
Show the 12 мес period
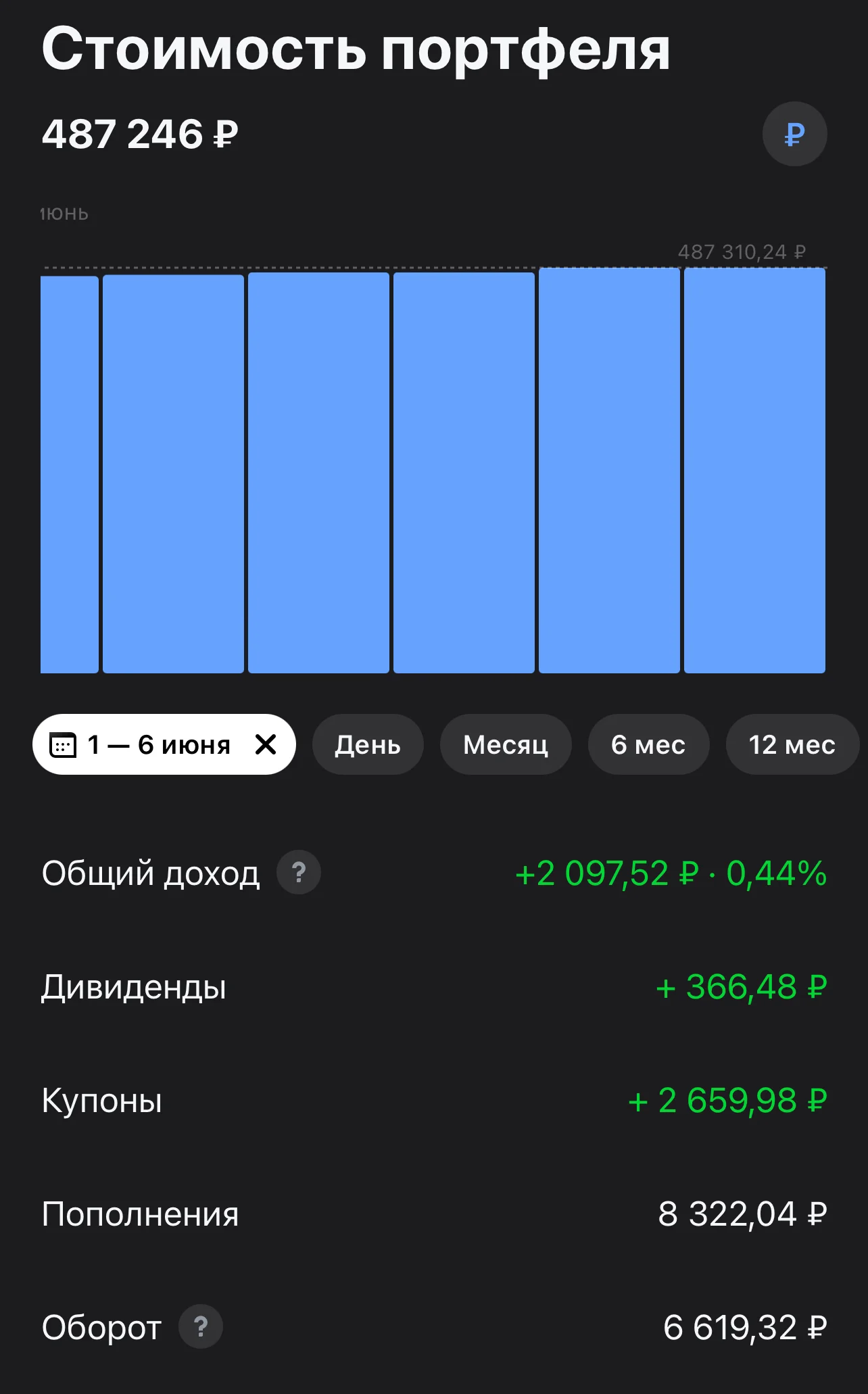(792, 744)
